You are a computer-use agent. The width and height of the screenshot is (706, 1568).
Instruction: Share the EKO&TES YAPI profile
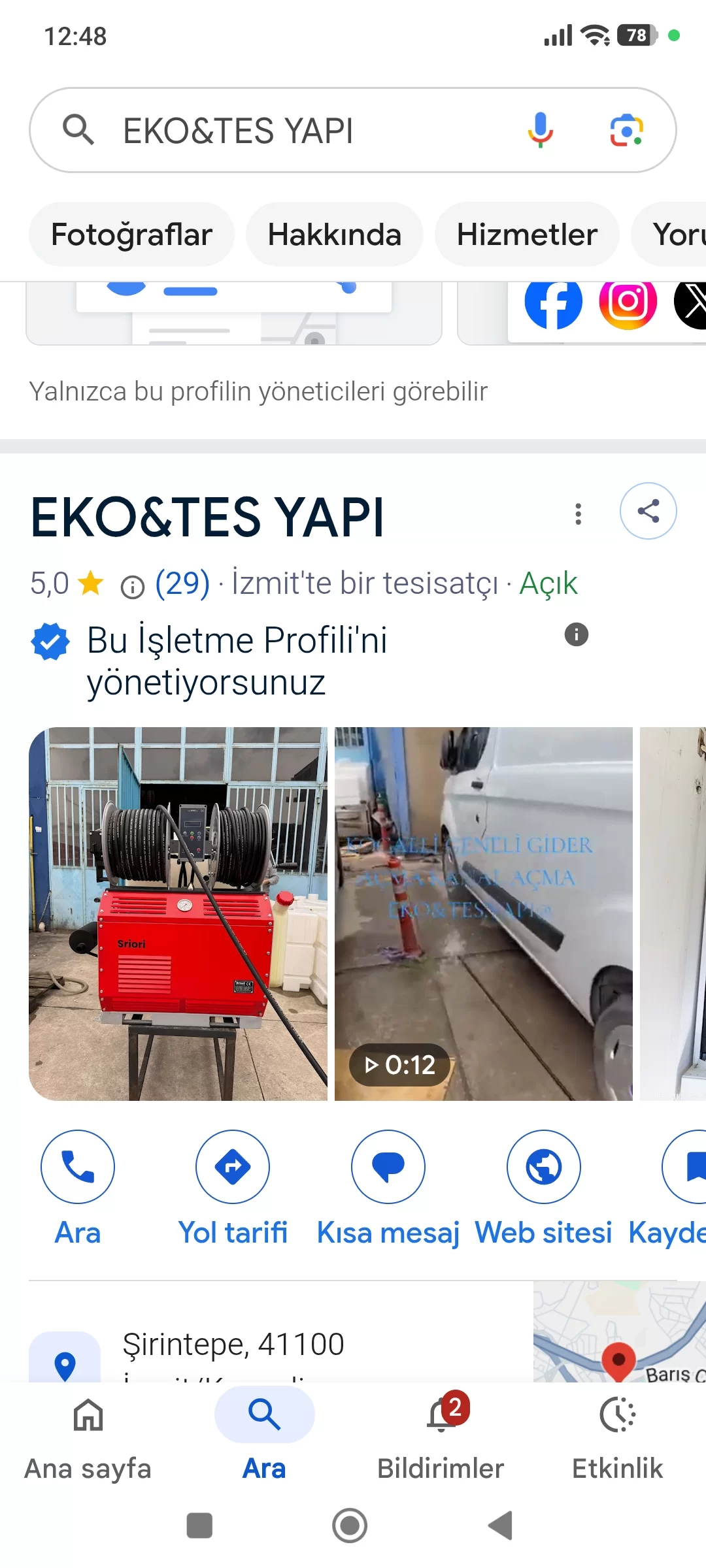pyautogui.click(x=648, y=511)
